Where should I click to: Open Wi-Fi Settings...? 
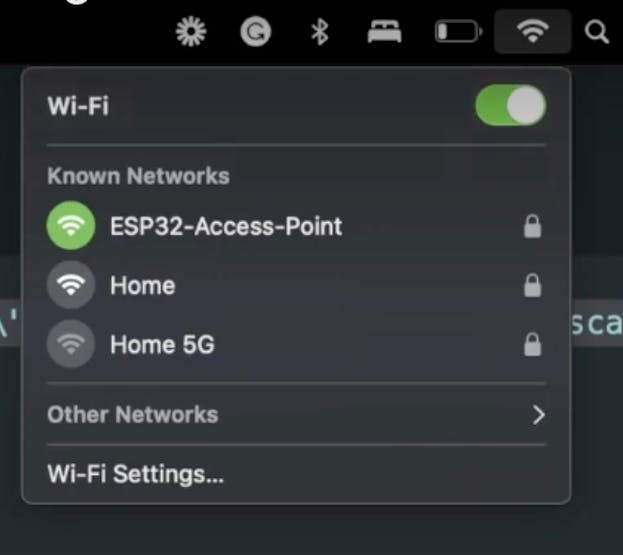135,474
